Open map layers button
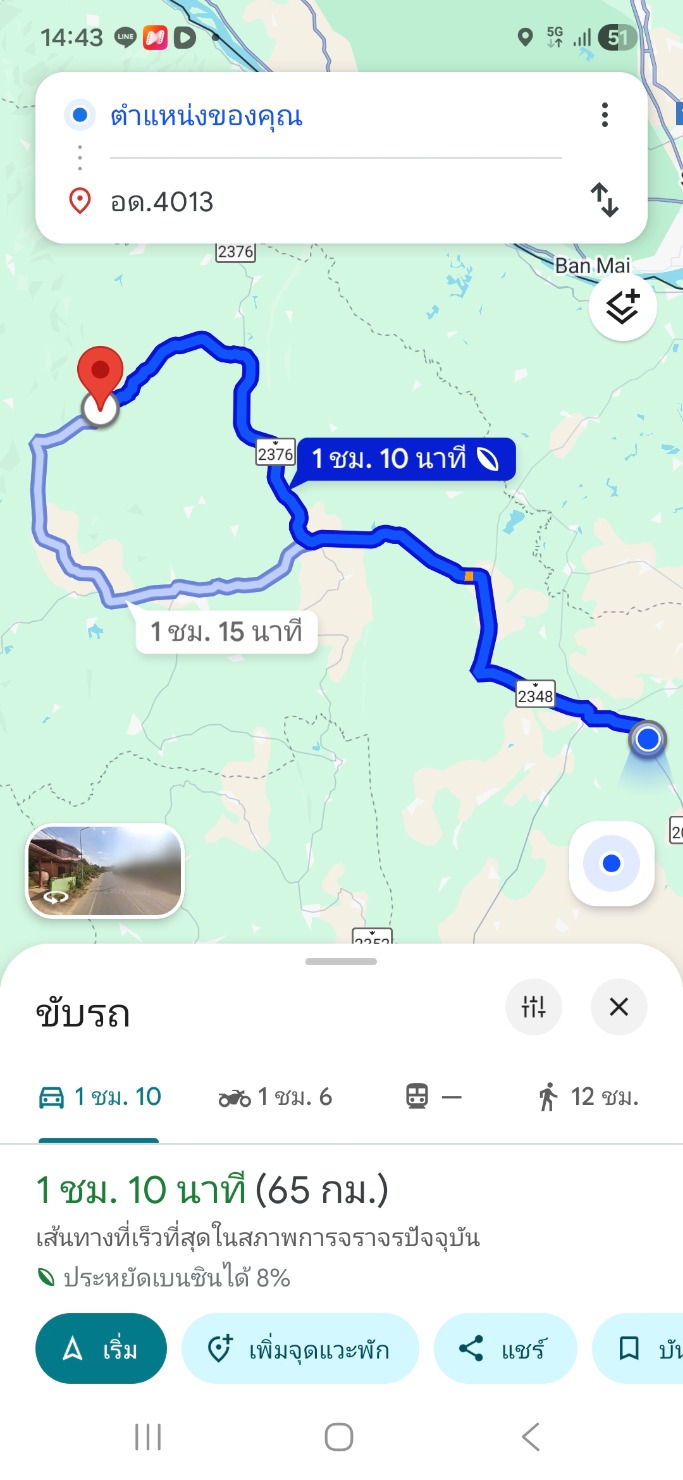 (x=622, y=309)
